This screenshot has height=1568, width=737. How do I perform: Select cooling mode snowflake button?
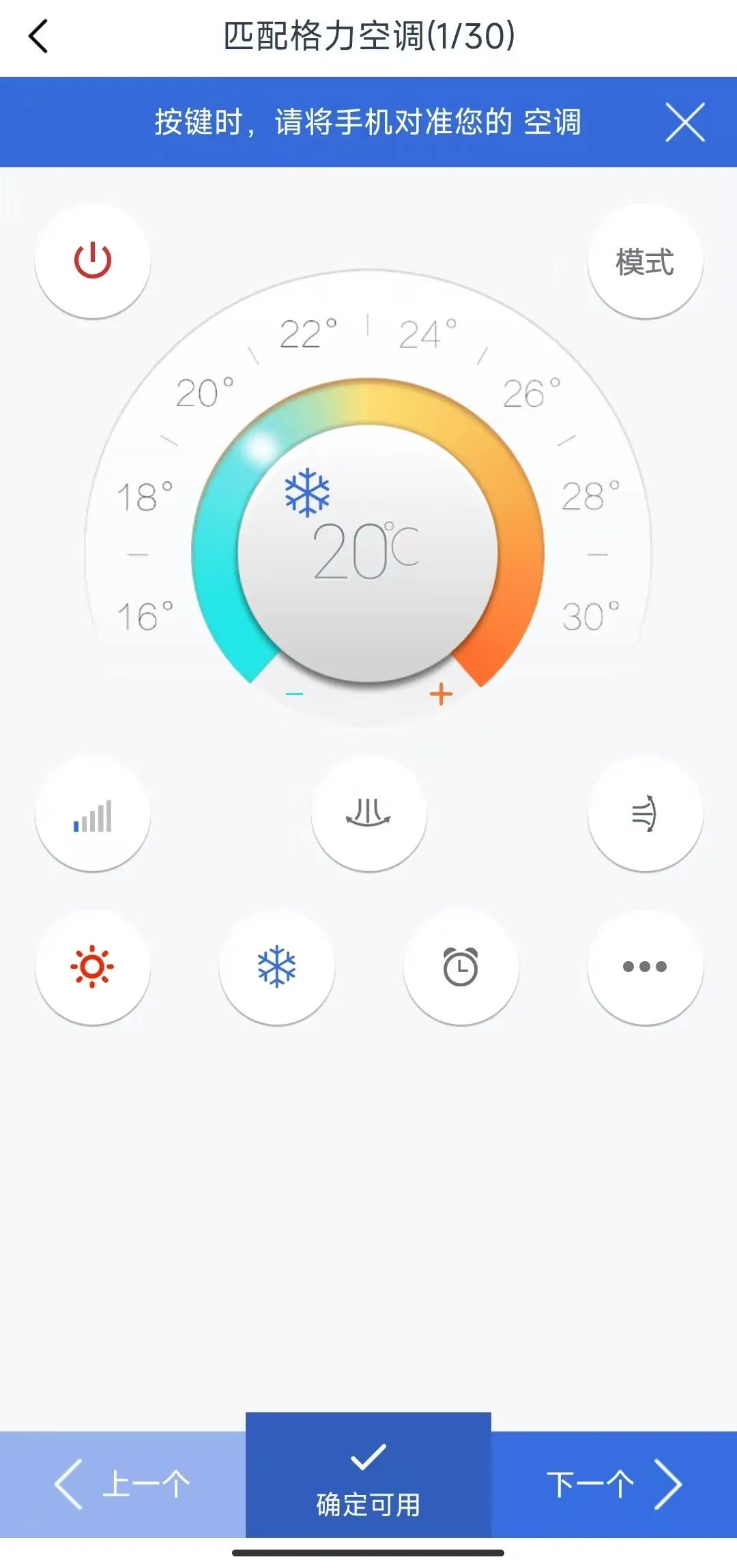point(277,967)
